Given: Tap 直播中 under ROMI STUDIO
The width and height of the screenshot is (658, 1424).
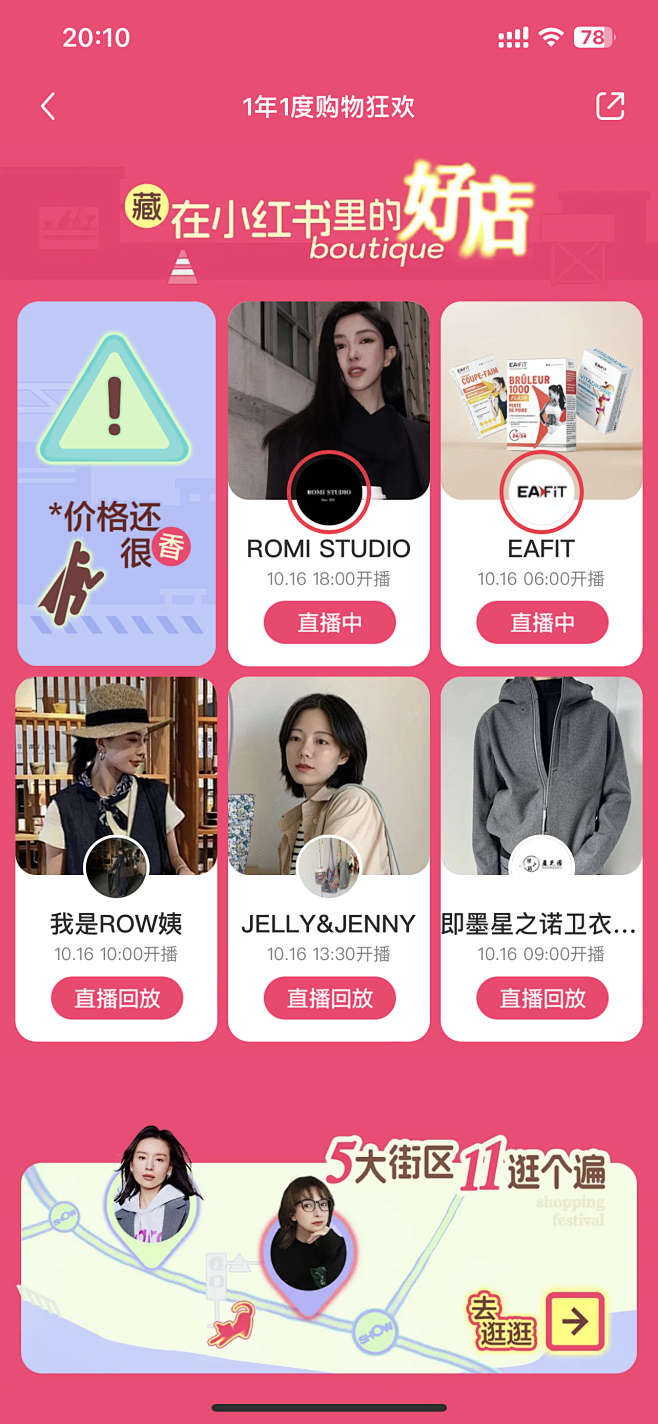Looking at the screenshot, I should click(329, 623).
